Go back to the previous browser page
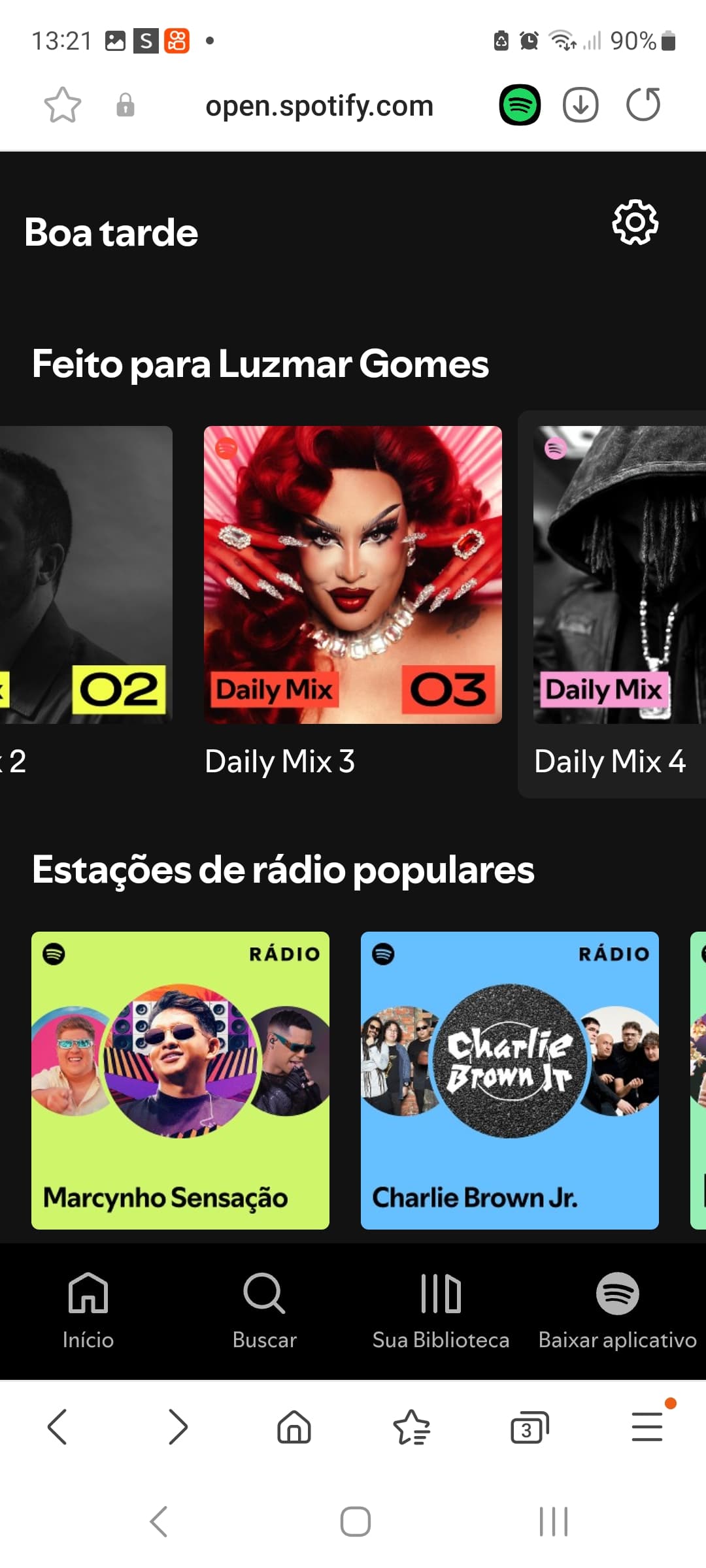The height and width of the screenshot is (1568, 706). [x=58, y=1427]
